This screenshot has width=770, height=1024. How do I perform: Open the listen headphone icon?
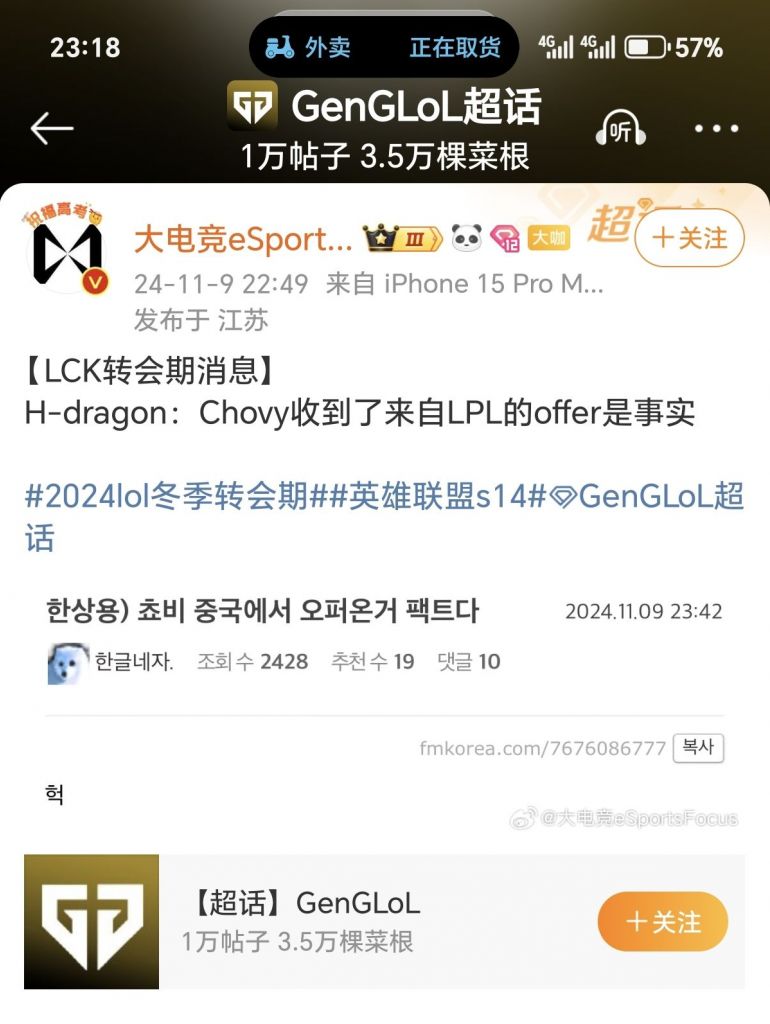tap(621, 130)
